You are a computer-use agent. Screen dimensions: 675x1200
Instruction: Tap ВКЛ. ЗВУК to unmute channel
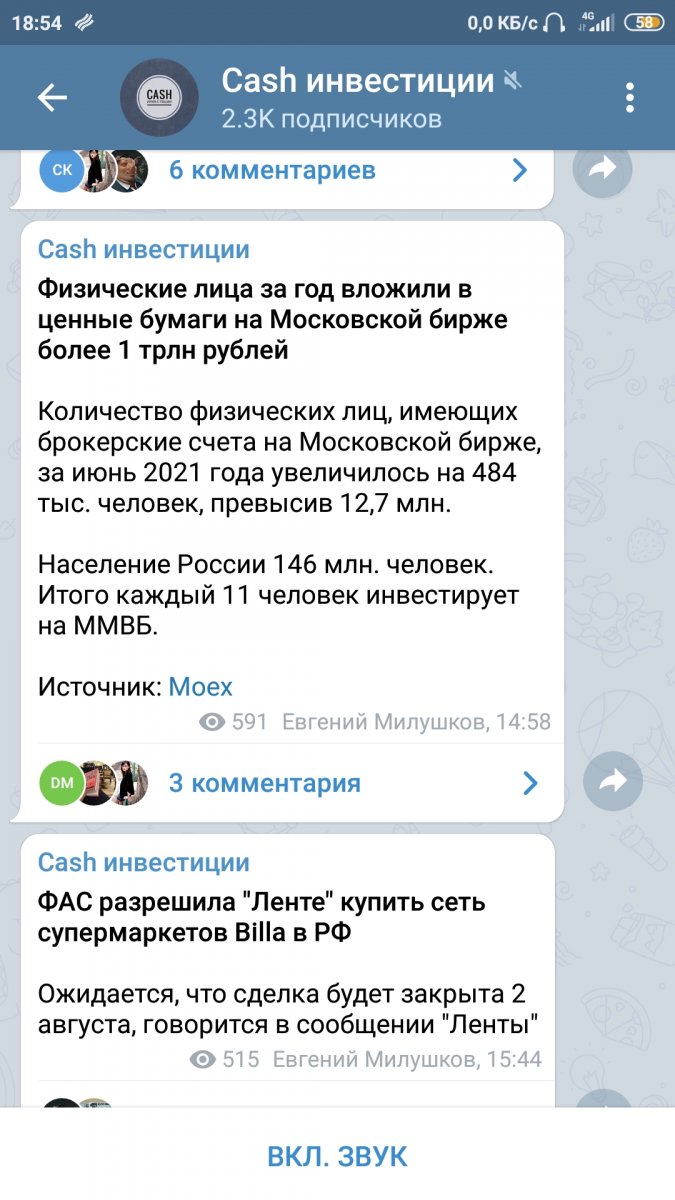pyautogui.click(x=337, y=1156)
